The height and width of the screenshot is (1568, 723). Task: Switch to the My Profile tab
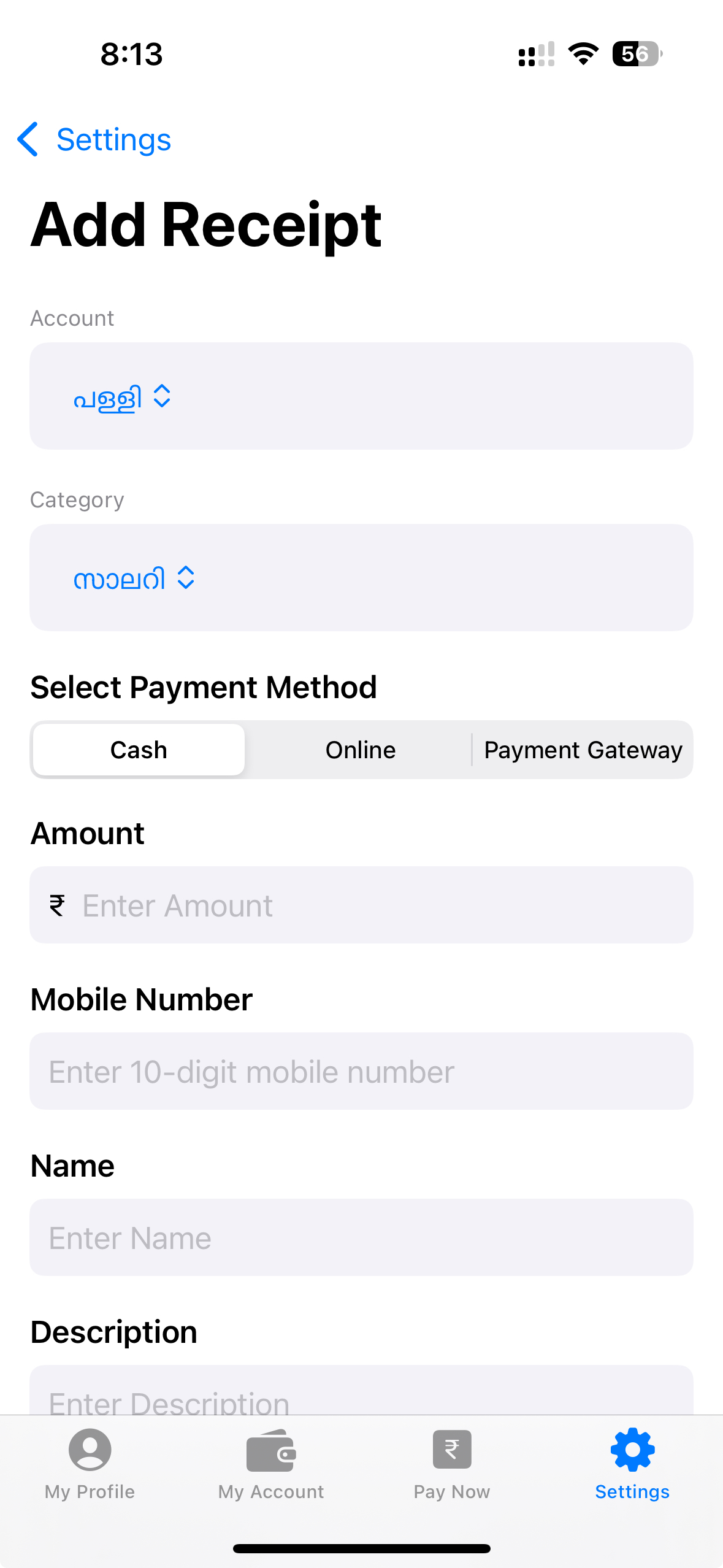pos(90,1463)
